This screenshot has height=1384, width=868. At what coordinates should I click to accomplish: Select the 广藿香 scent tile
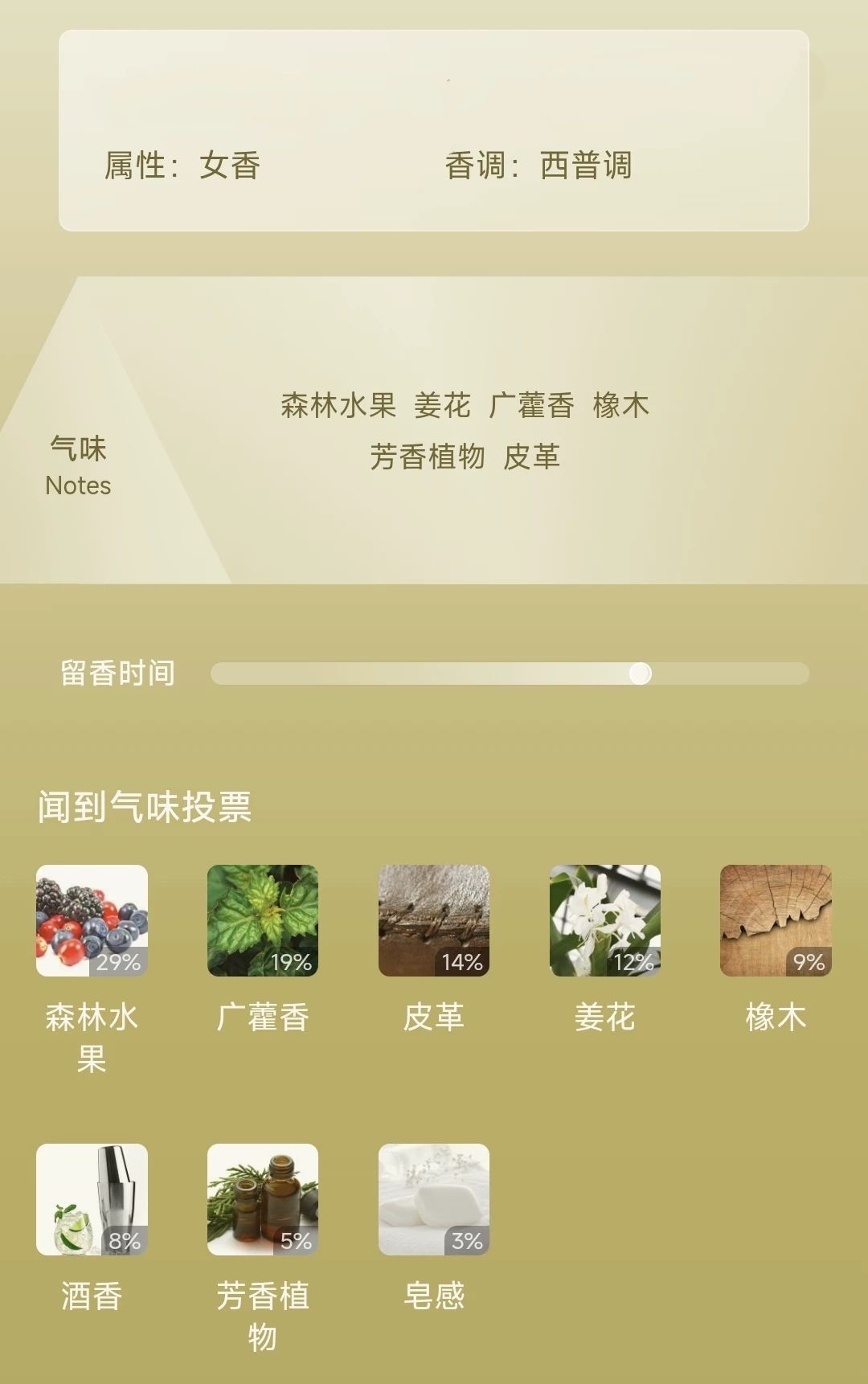[263, 920]
